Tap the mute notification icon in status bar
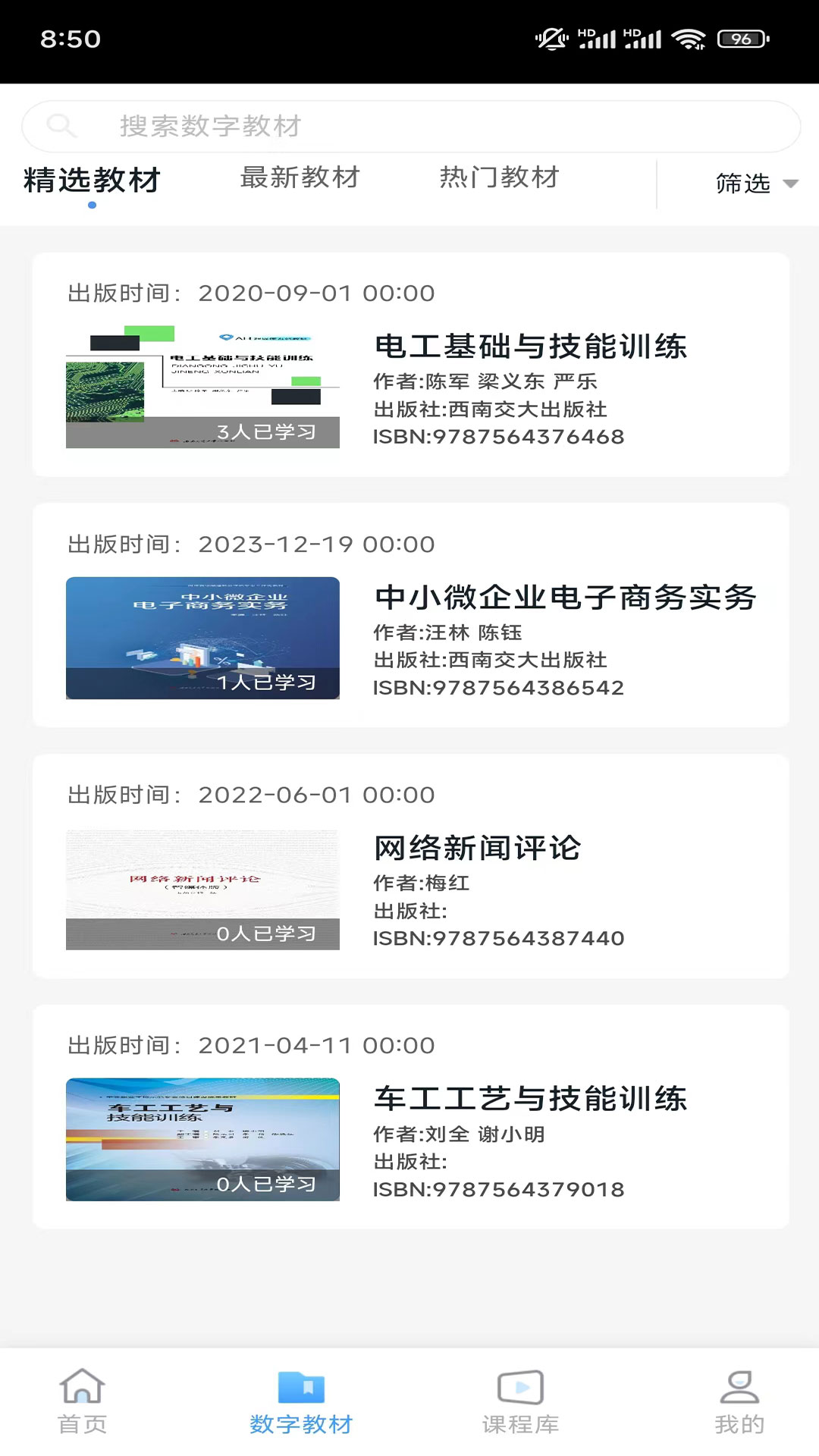The width and height of the screenshot is (819, 1456). click(x=550, y=36)
